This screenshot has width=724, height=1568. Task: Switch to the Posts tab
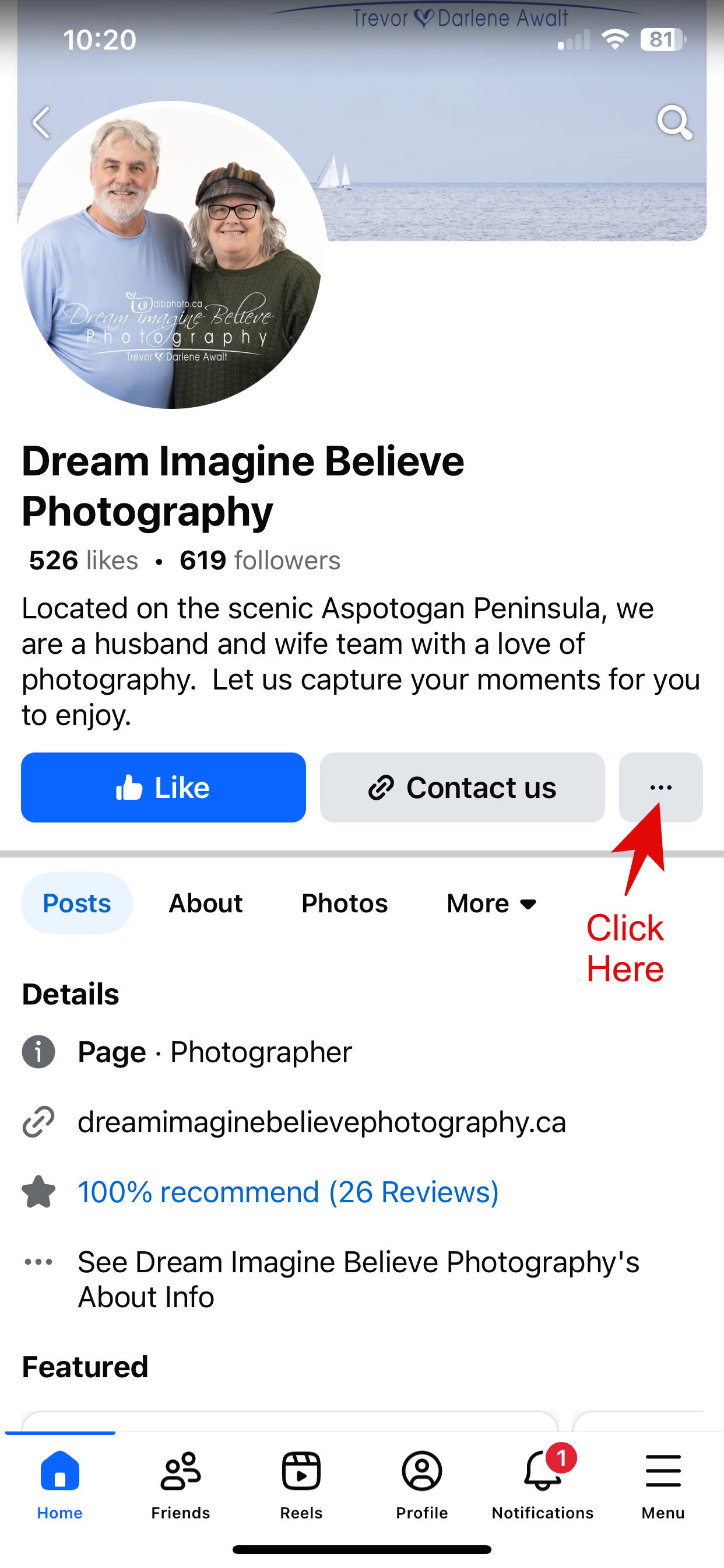77,904
